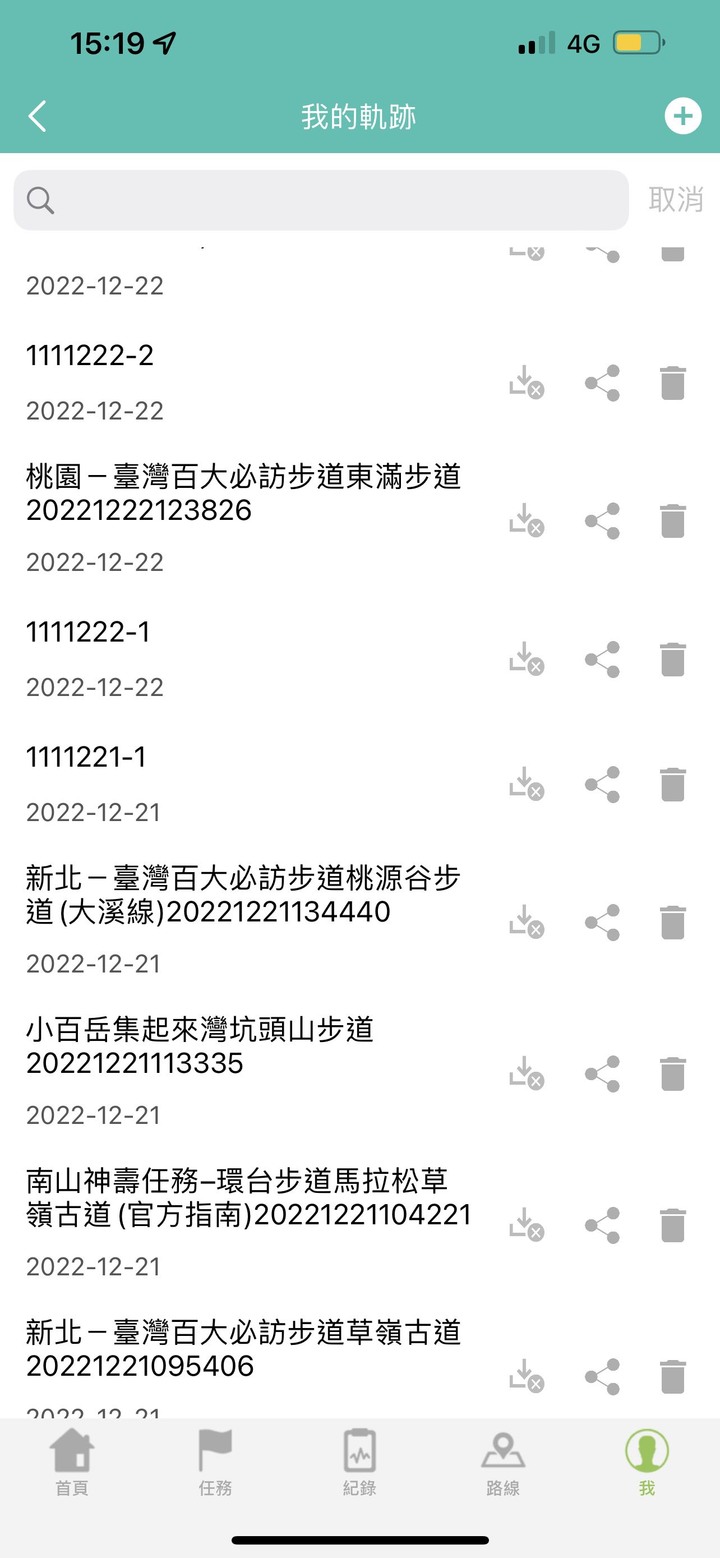Cancel search with 取消

[676, 199]
